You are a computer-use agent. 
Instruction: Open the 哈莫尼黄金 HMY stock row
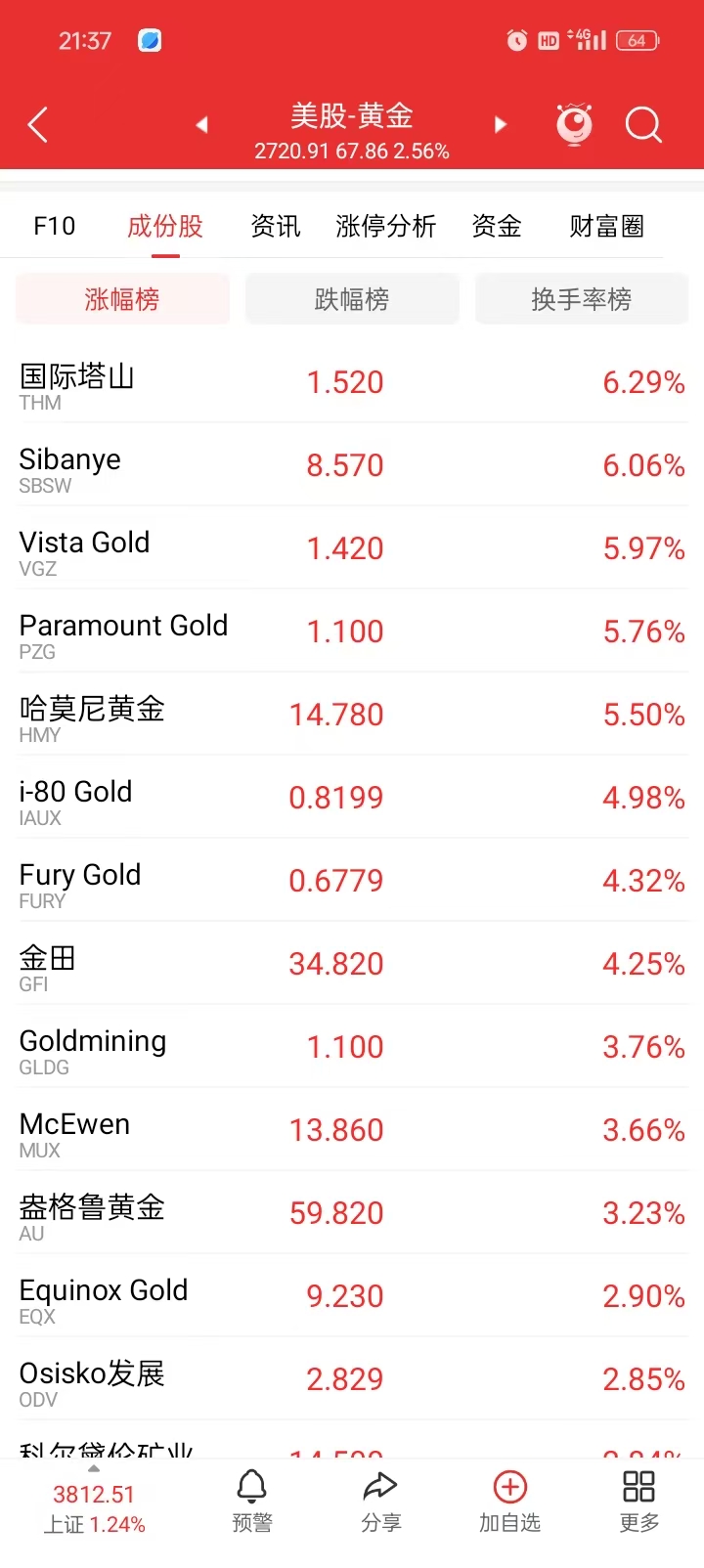point(352,715)
